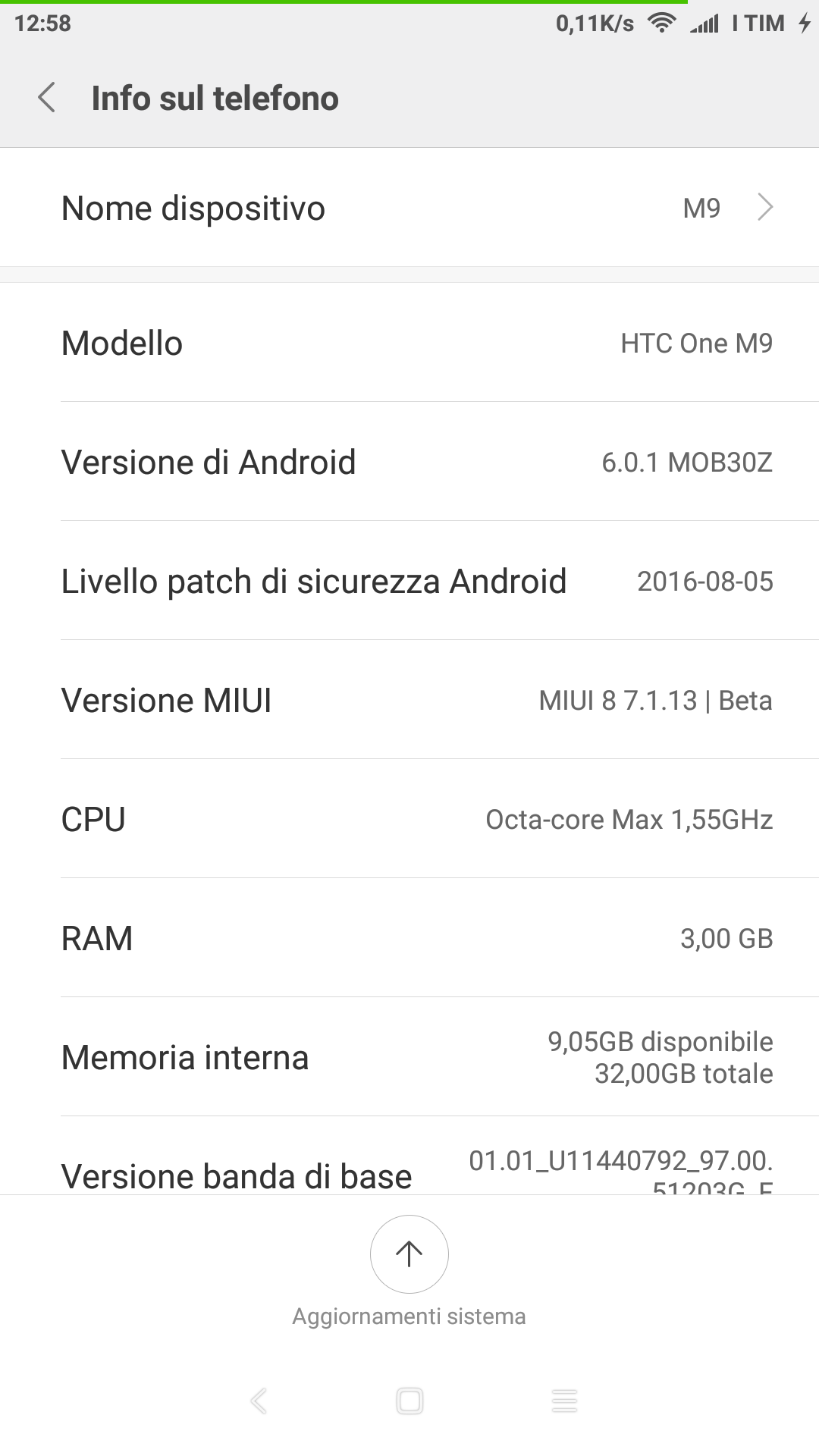Screen dimensions: 819x1456
Task: Open the Nome dispositivo setting
Action: 409,208
